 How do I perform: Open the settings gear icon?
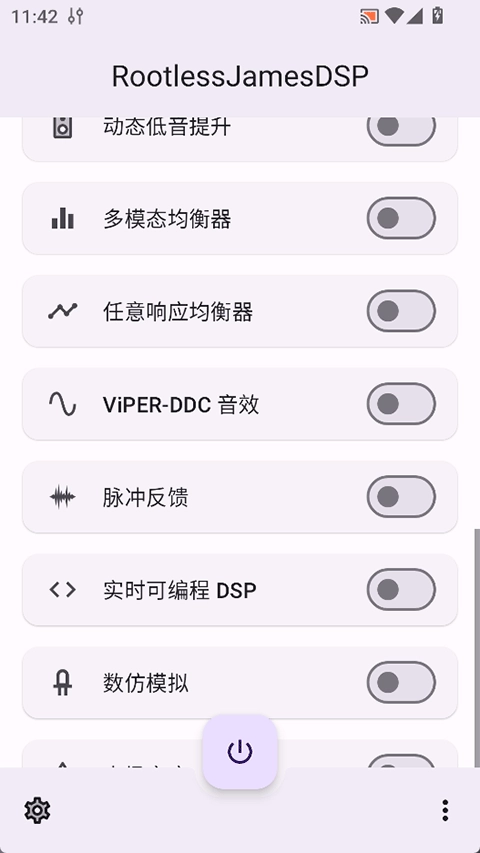[38, 811]
